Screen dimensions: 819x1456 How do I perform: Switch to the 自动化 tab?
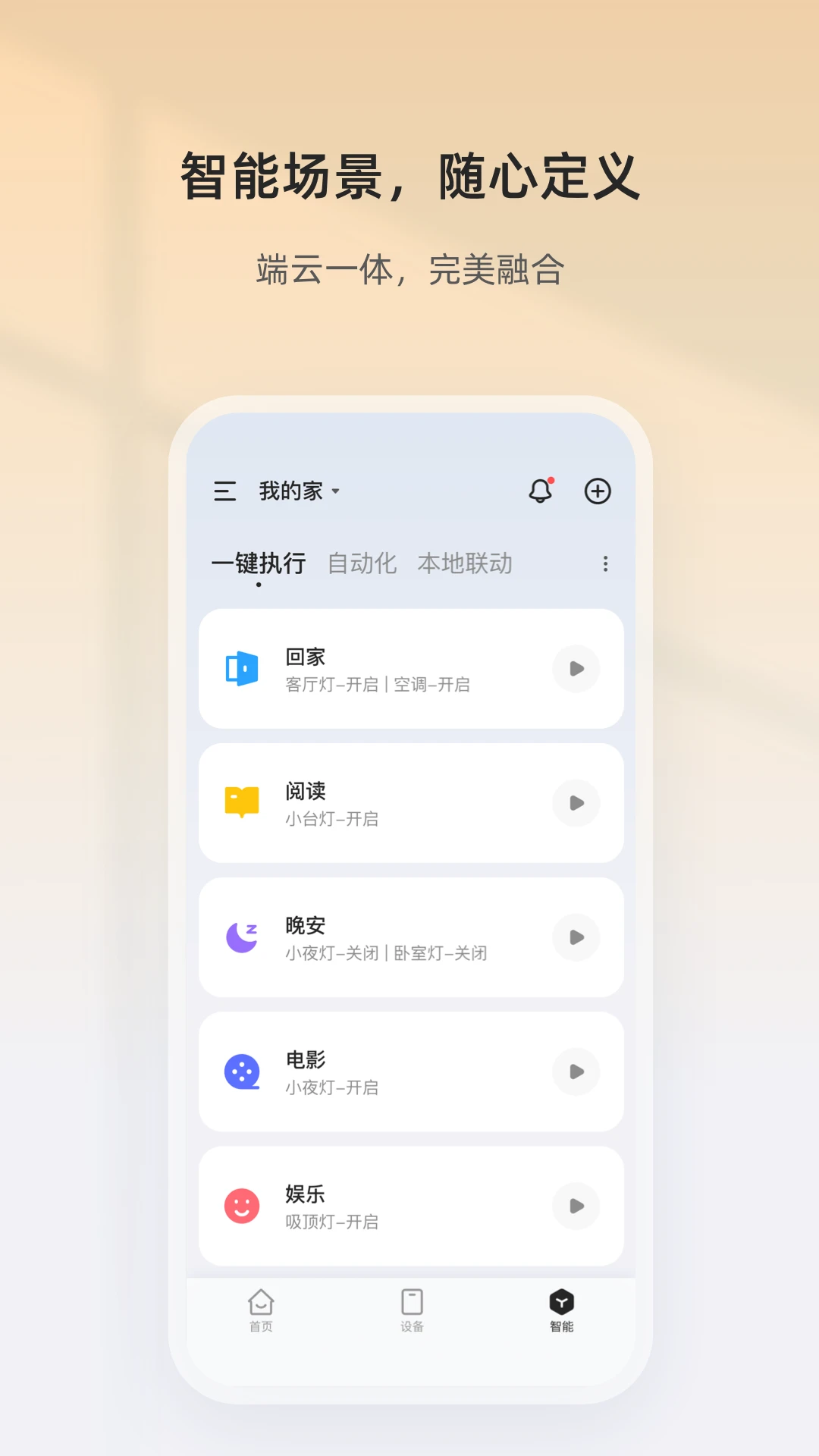[x=362, y=563]
